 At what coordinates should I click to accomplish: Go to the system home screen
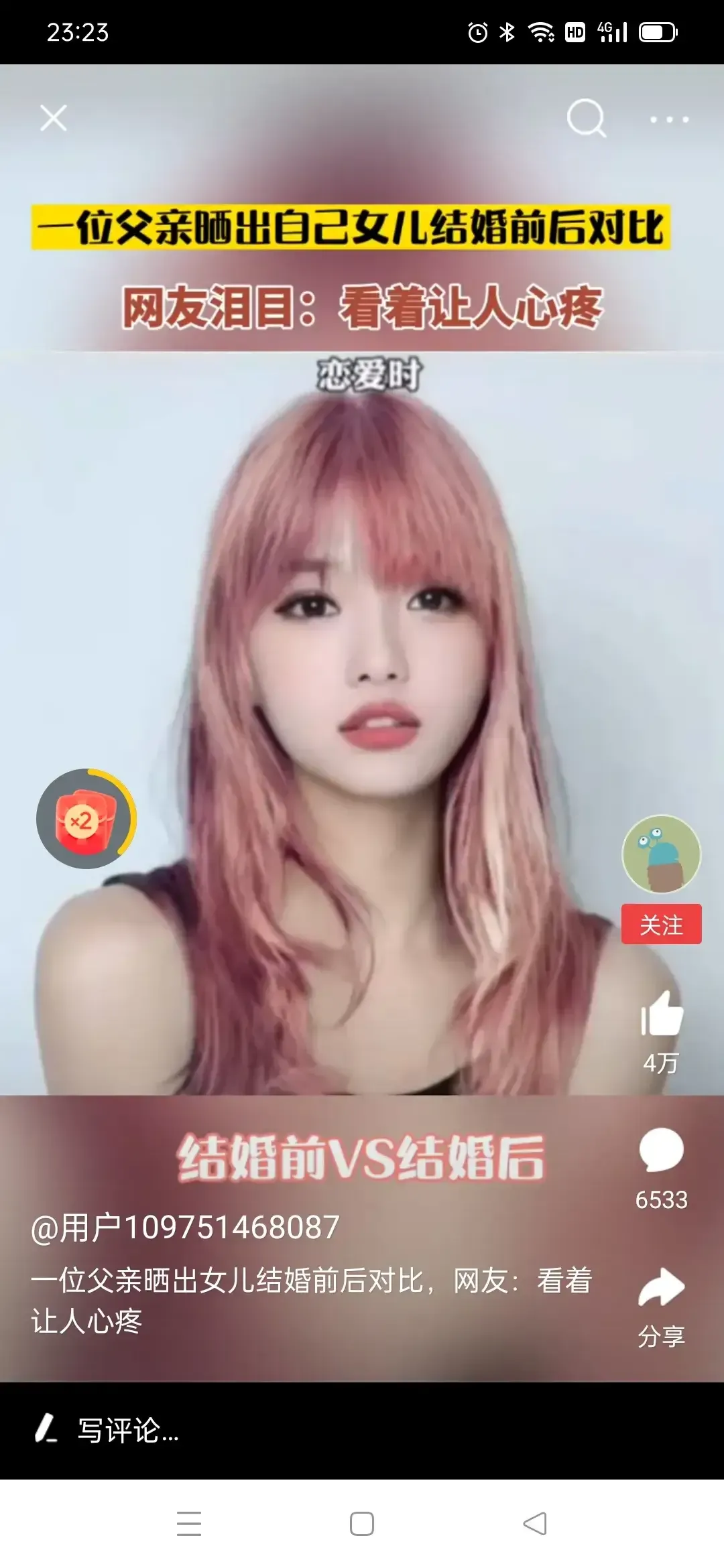coord(362,1524)
